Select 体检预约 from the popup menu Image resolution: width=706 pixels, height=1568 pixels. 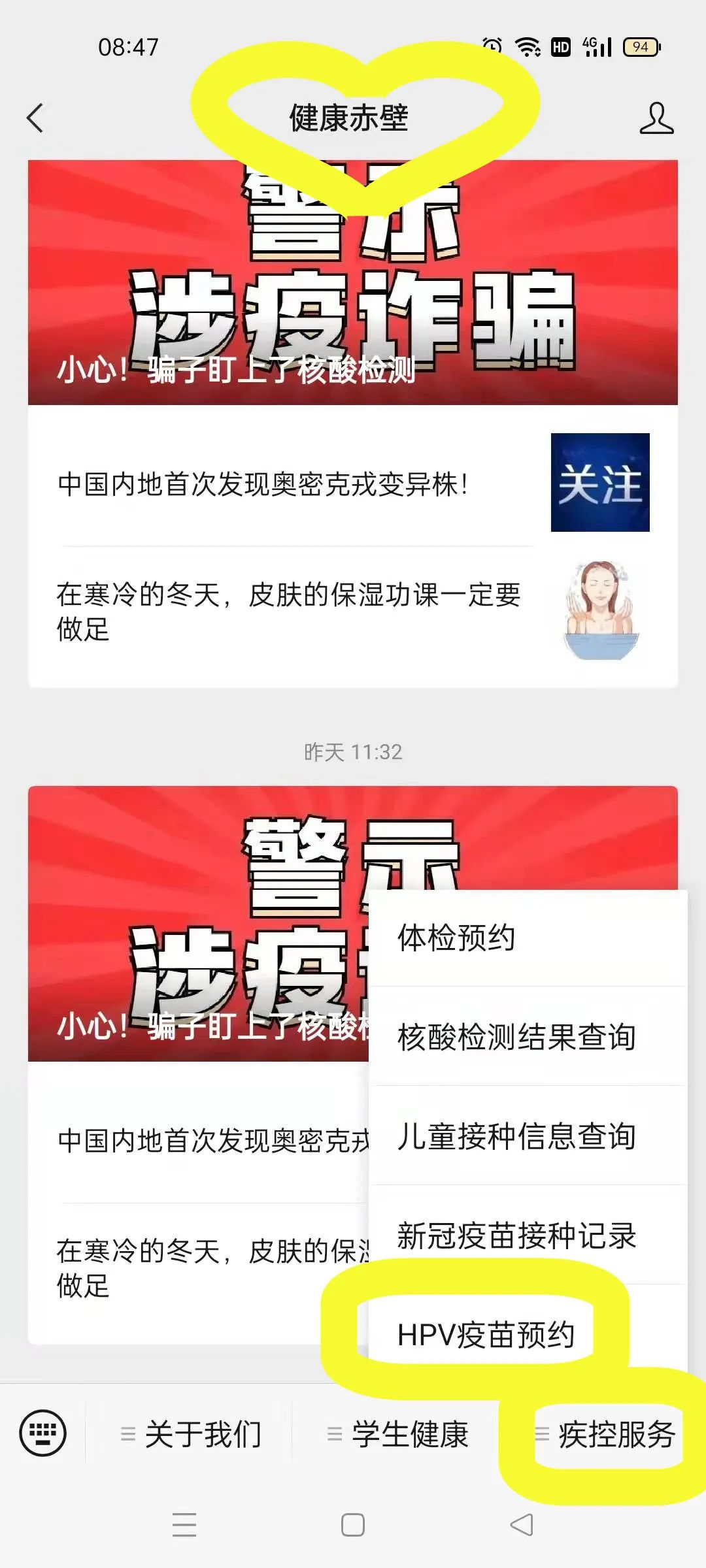point(527,938)
